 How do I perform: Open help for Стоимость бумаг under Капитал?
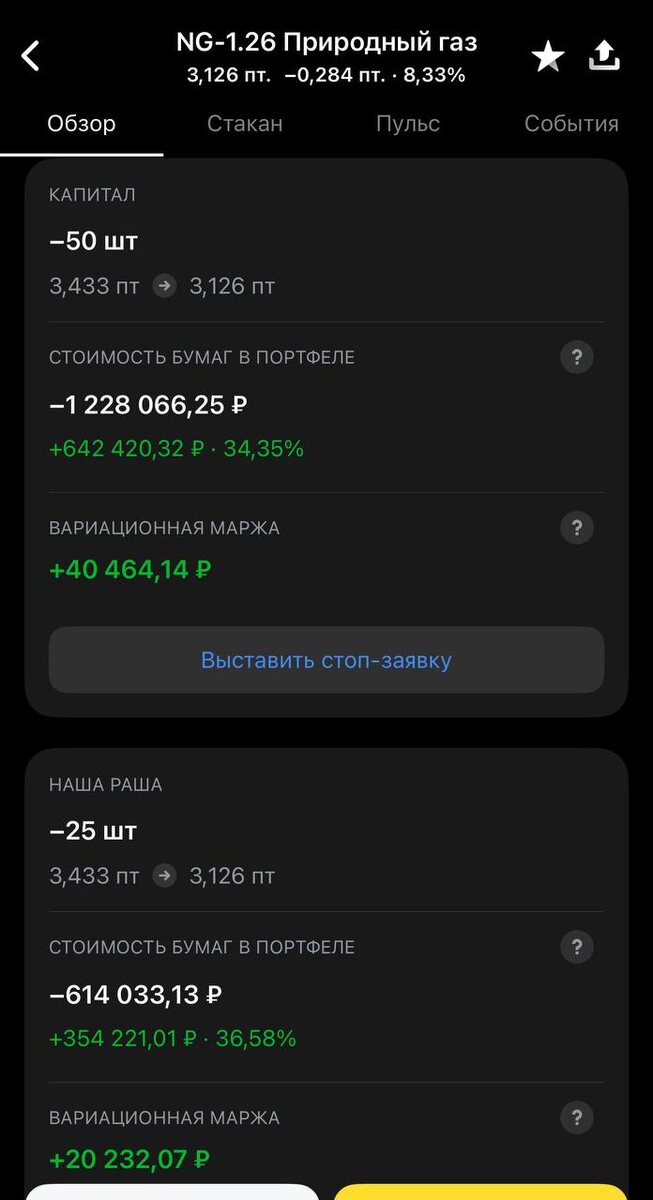click(577, 357)
